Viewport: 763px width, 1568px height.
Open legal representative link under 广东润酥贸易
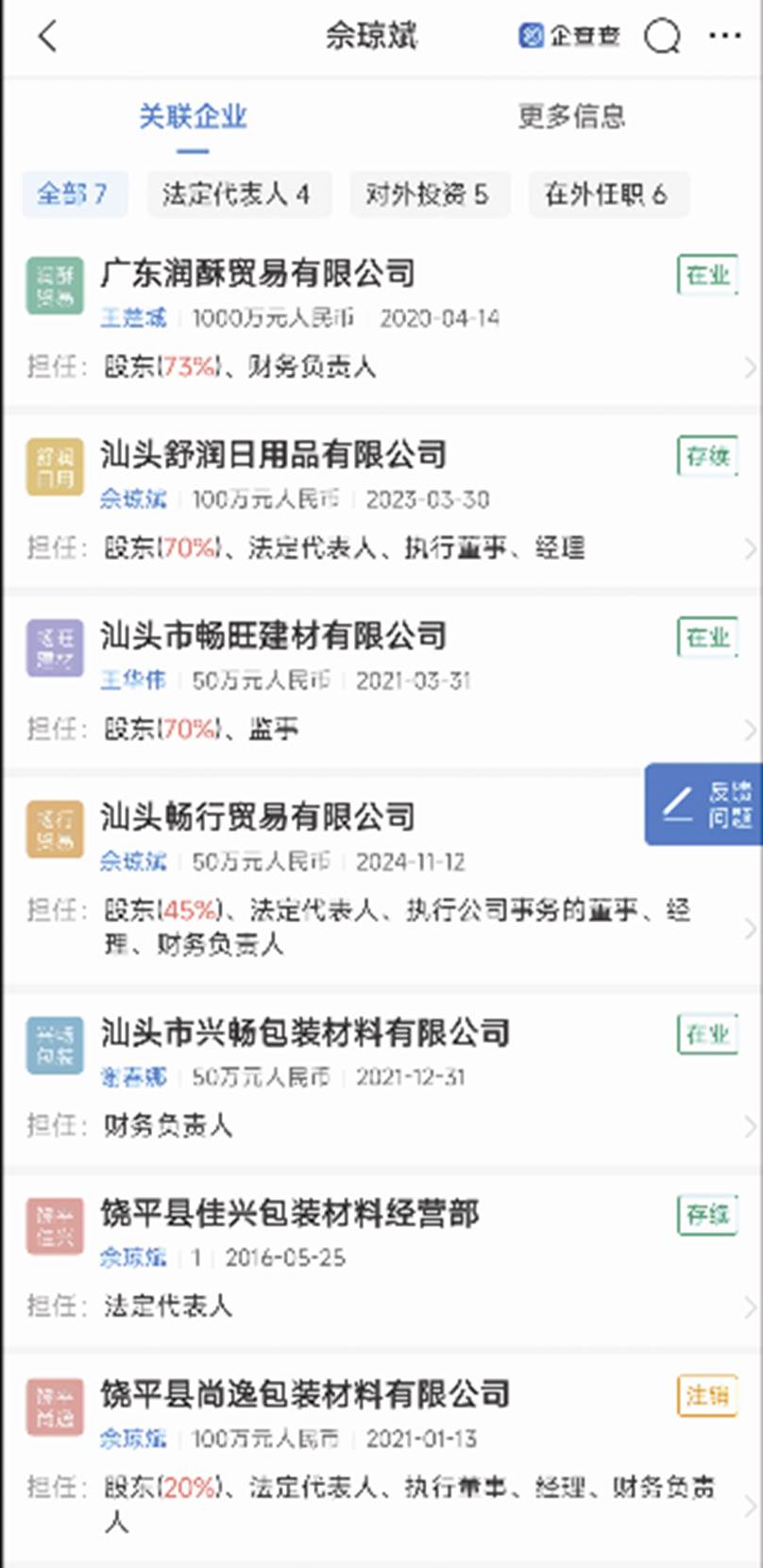click(133, 318)
